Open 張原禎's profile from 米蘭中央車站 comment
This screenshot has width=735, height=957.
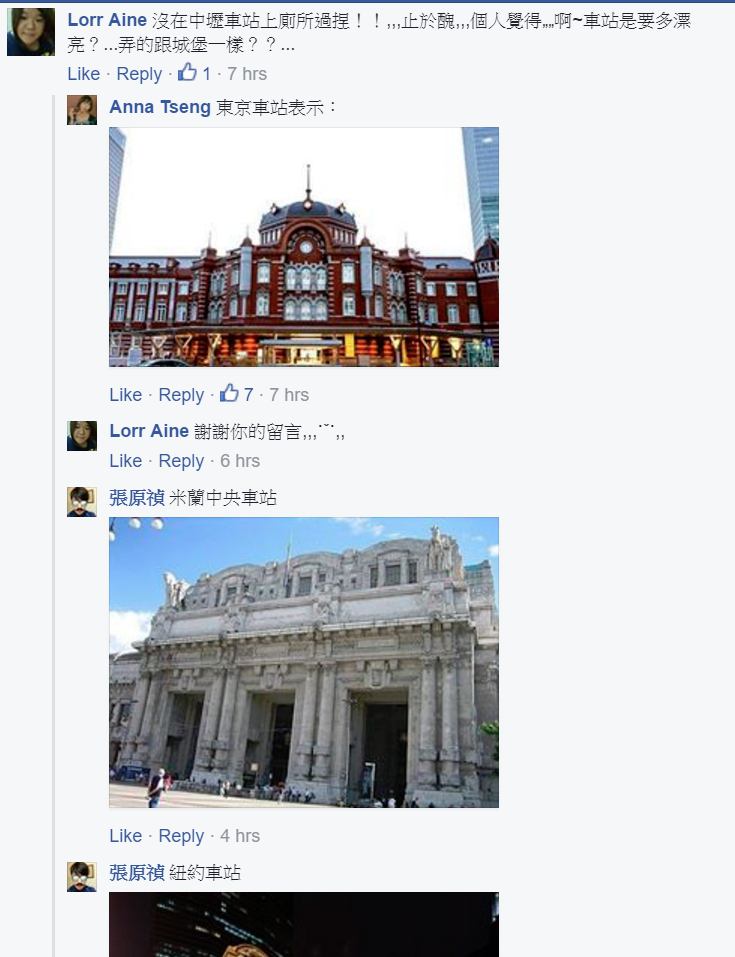click(136, 497)
